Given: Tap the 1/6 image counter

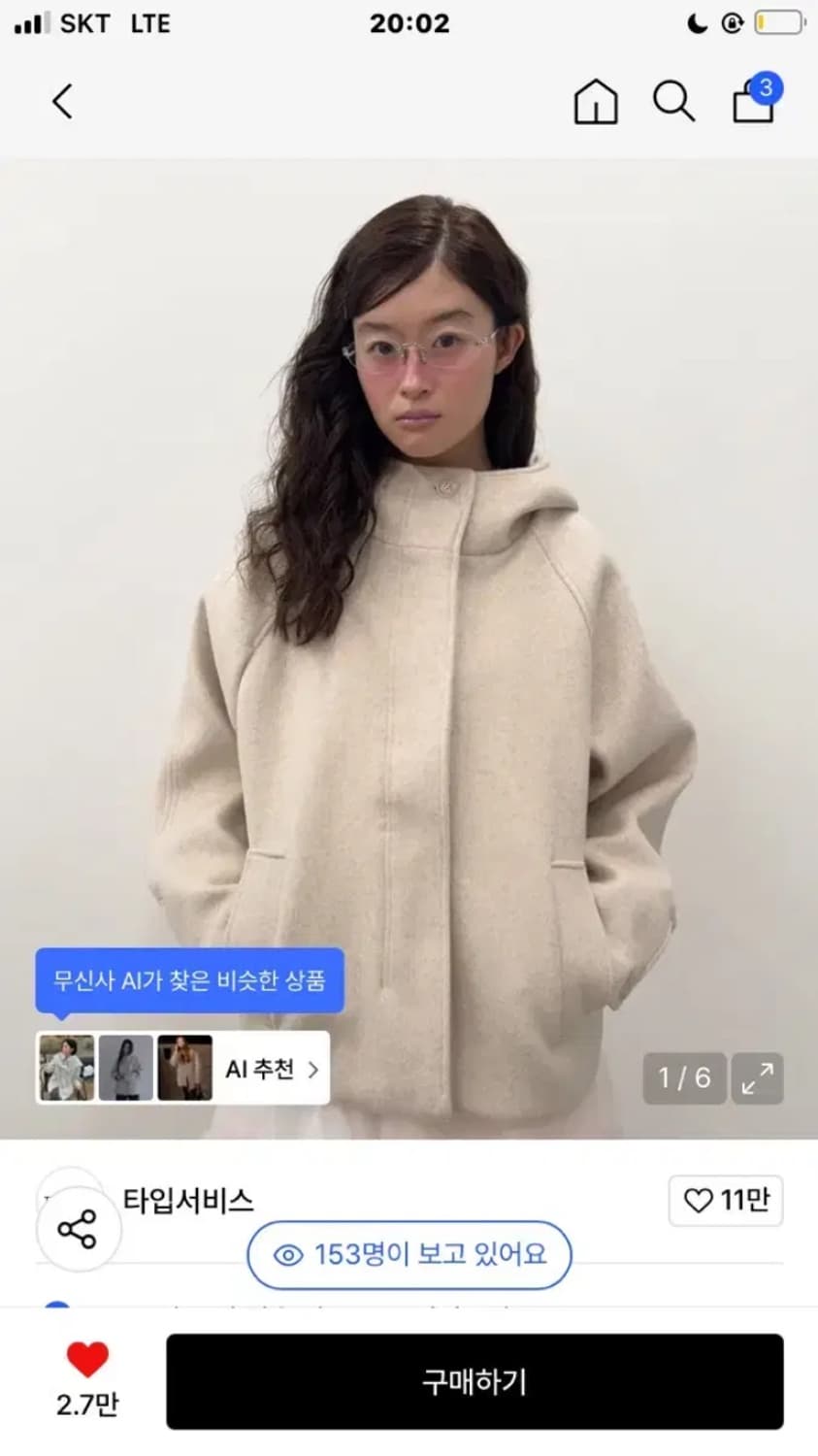Looking at the screenshot, I should pos(684,1078).
